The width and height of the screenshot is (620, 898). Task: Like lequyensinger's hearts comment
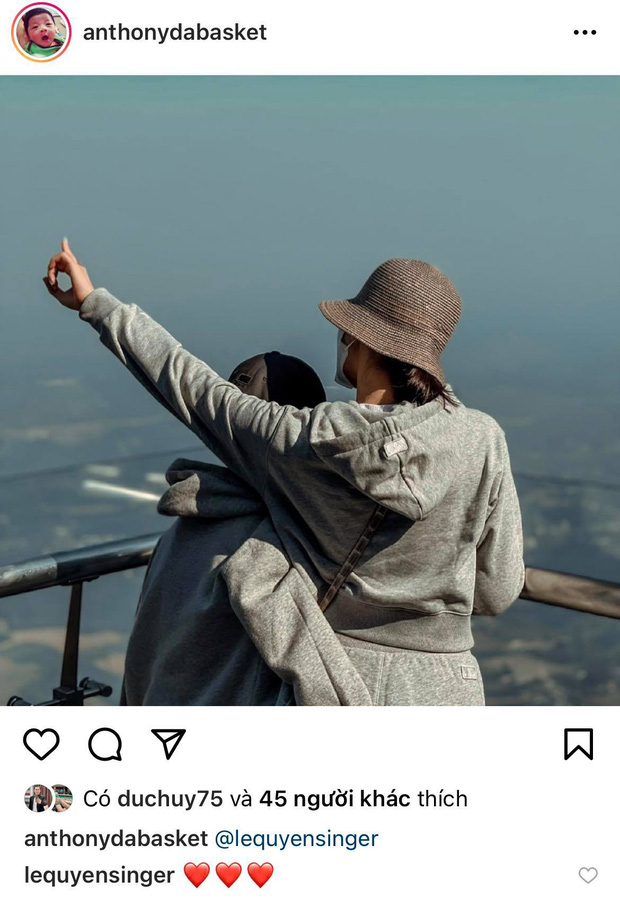point(588,875)
